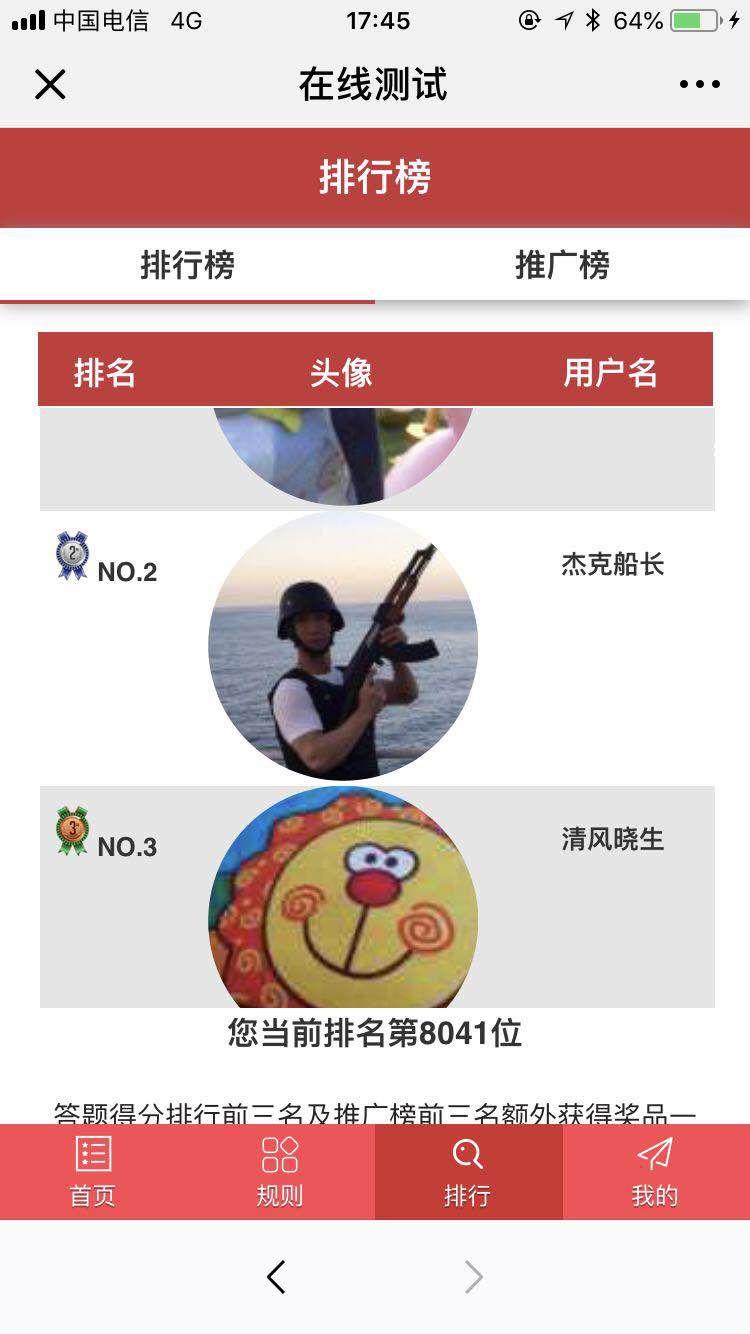Image resolution: width=750 pixels, height=1334 pixels.
Task: Switch to the 排行榜 top tab
Action: 188,265
